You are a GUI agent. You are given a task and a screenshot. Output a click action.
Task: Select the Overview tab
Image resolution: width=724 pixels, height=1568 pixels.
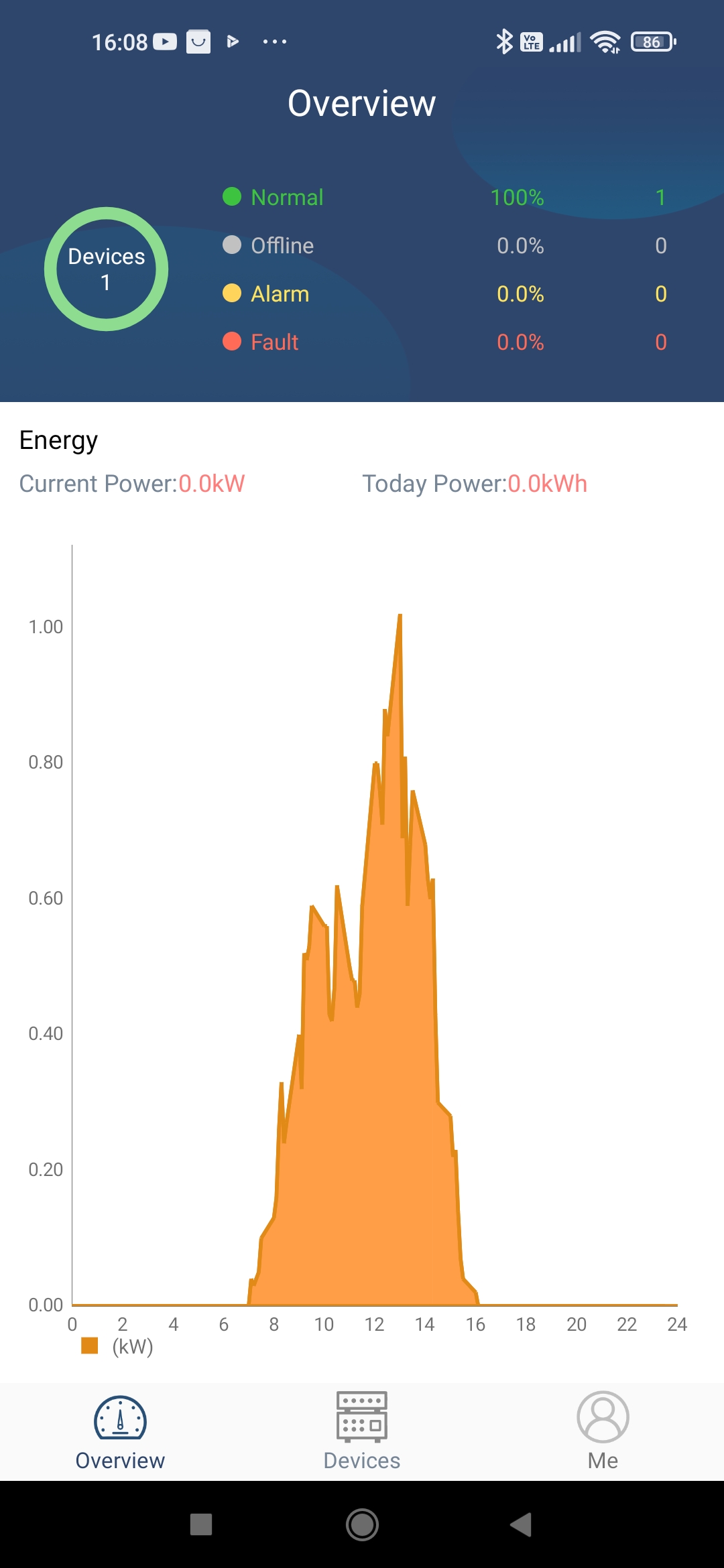click(x=120, y=1431)
